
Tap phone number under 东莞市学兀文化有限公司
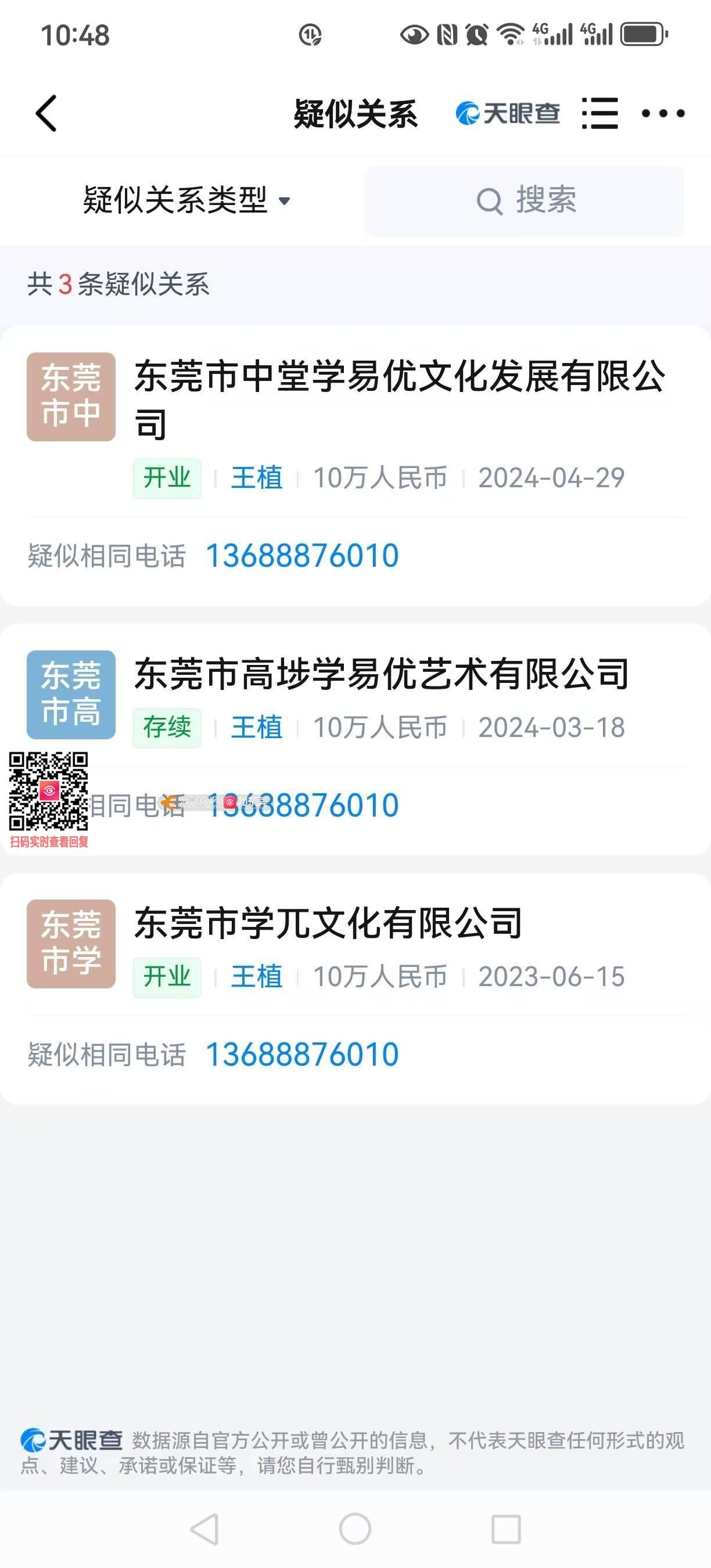coord(303,1054)
